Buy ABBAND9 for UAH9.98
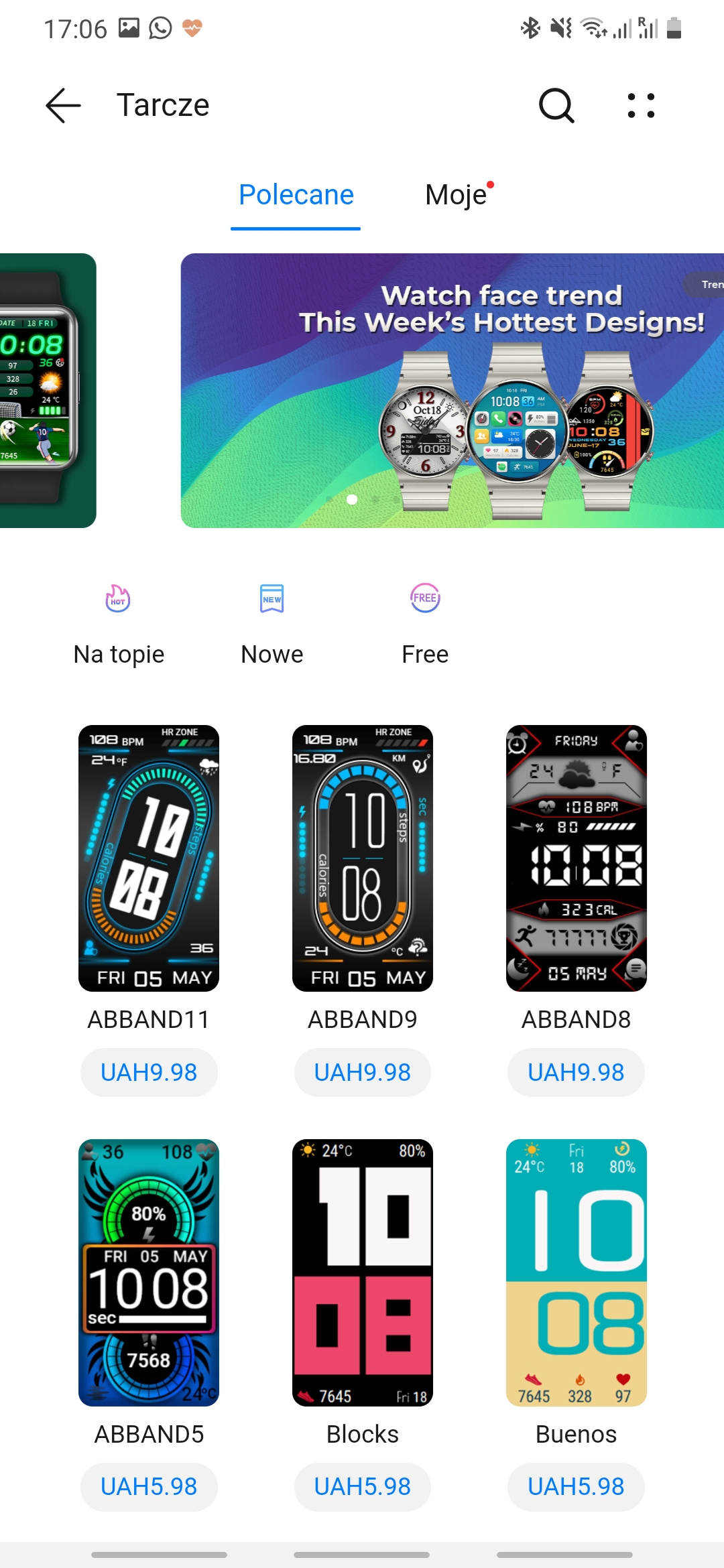Image resolution: width=724 pixels, height=1568 pixels. point(363,1072)
